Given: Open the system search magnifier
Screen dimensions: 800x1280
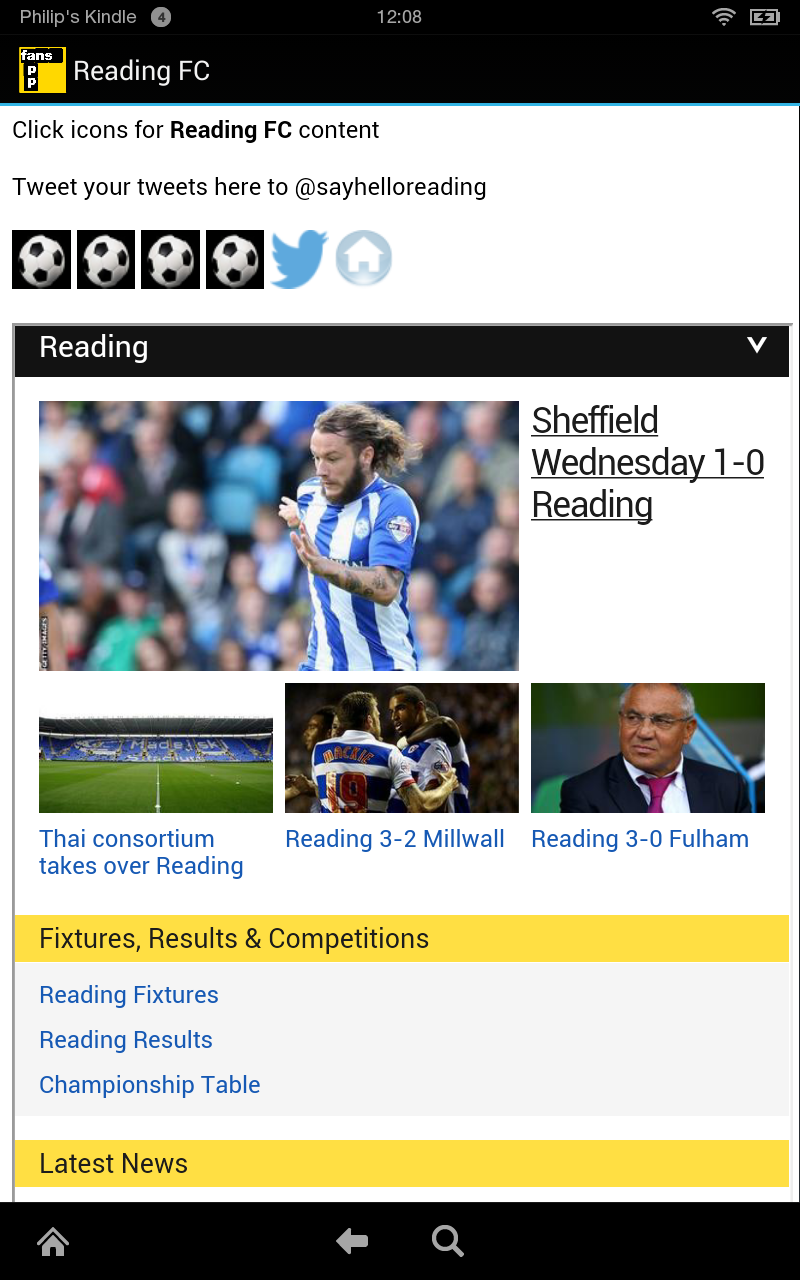Looking at the screenshot, I should [447, 1242].
